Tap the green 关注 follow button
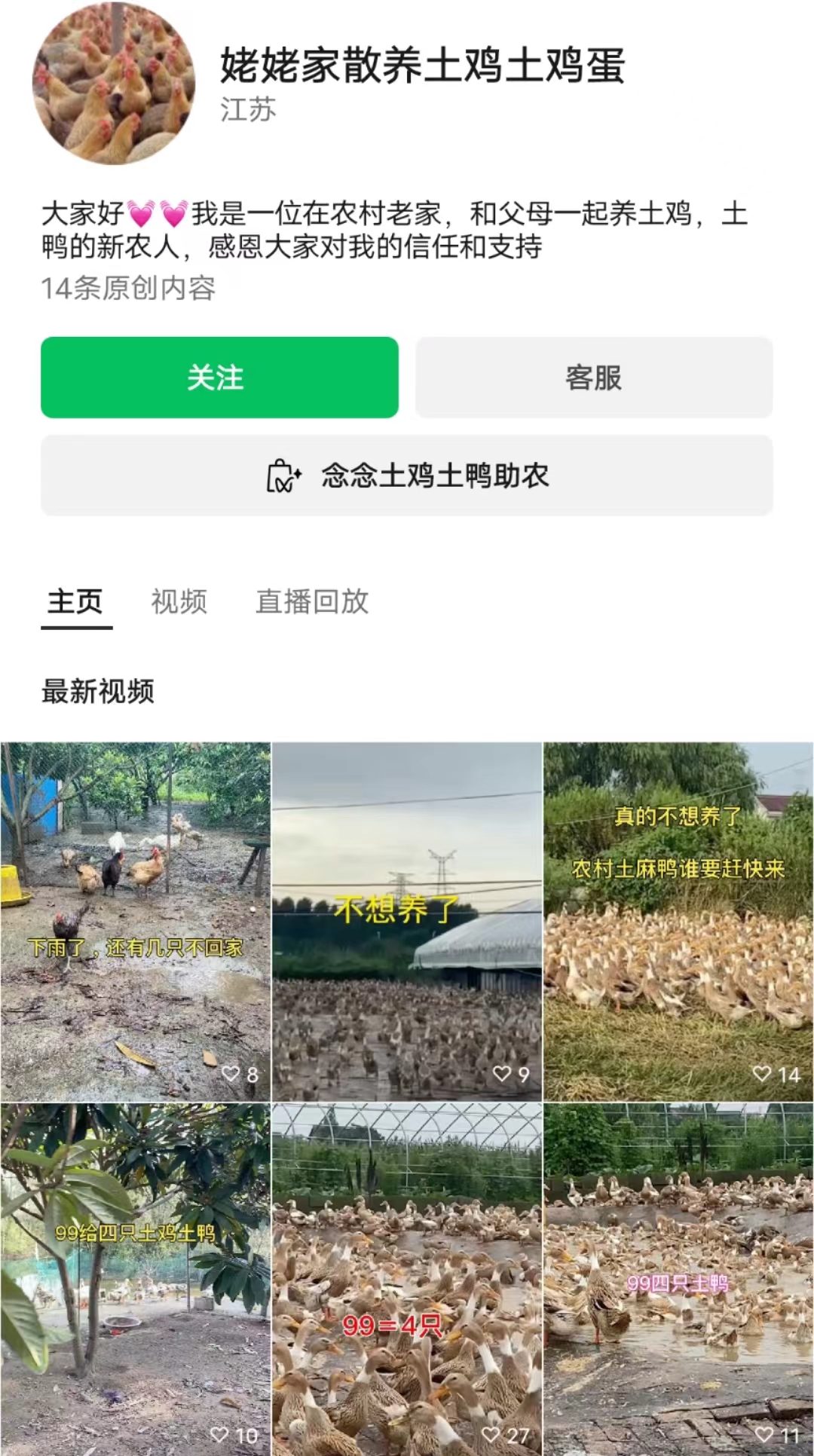The width and height of the screenshot is (814, 1456). pyautogui.click(x=219, y=378)
